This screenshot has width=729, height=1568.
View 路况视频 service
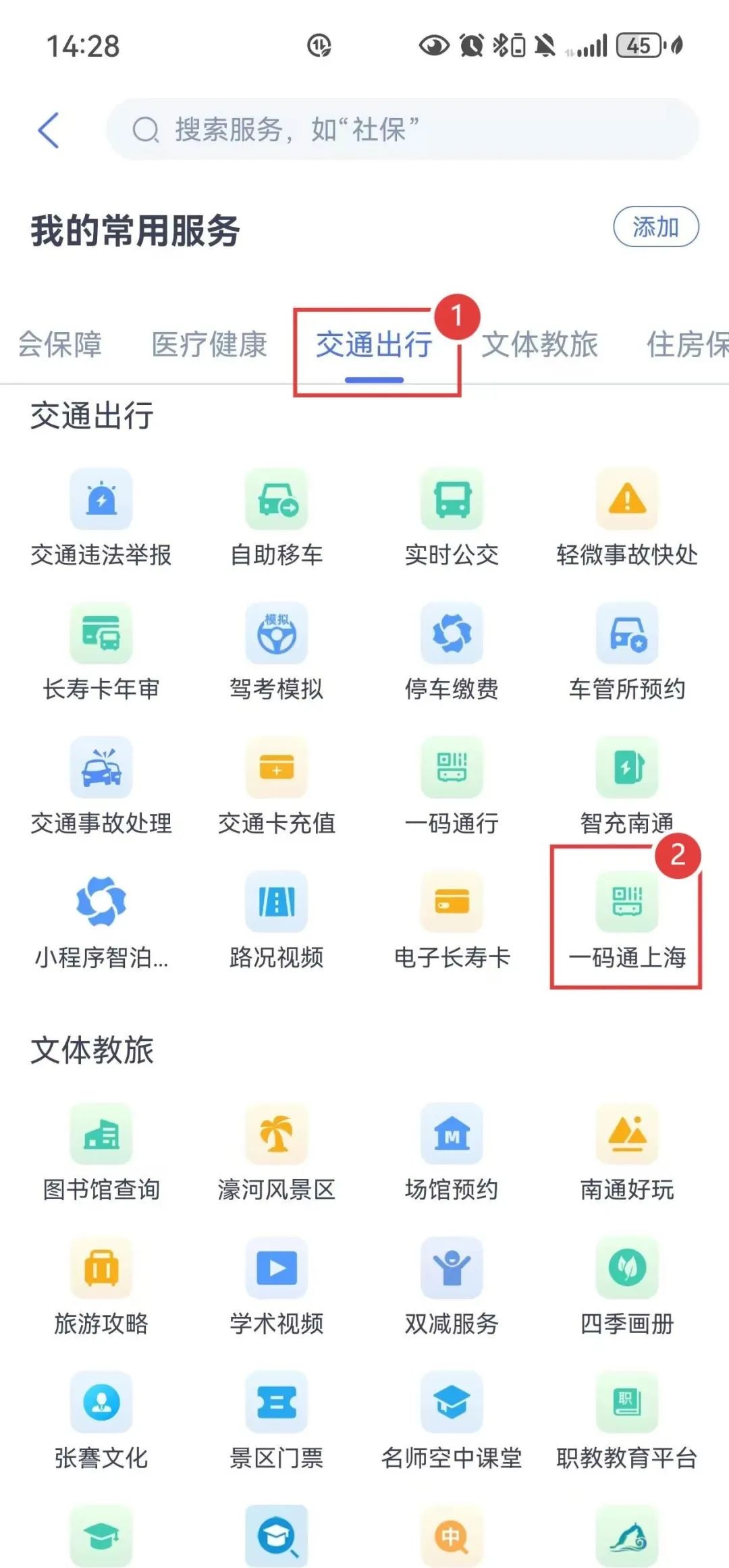click(x=277, y=902)
